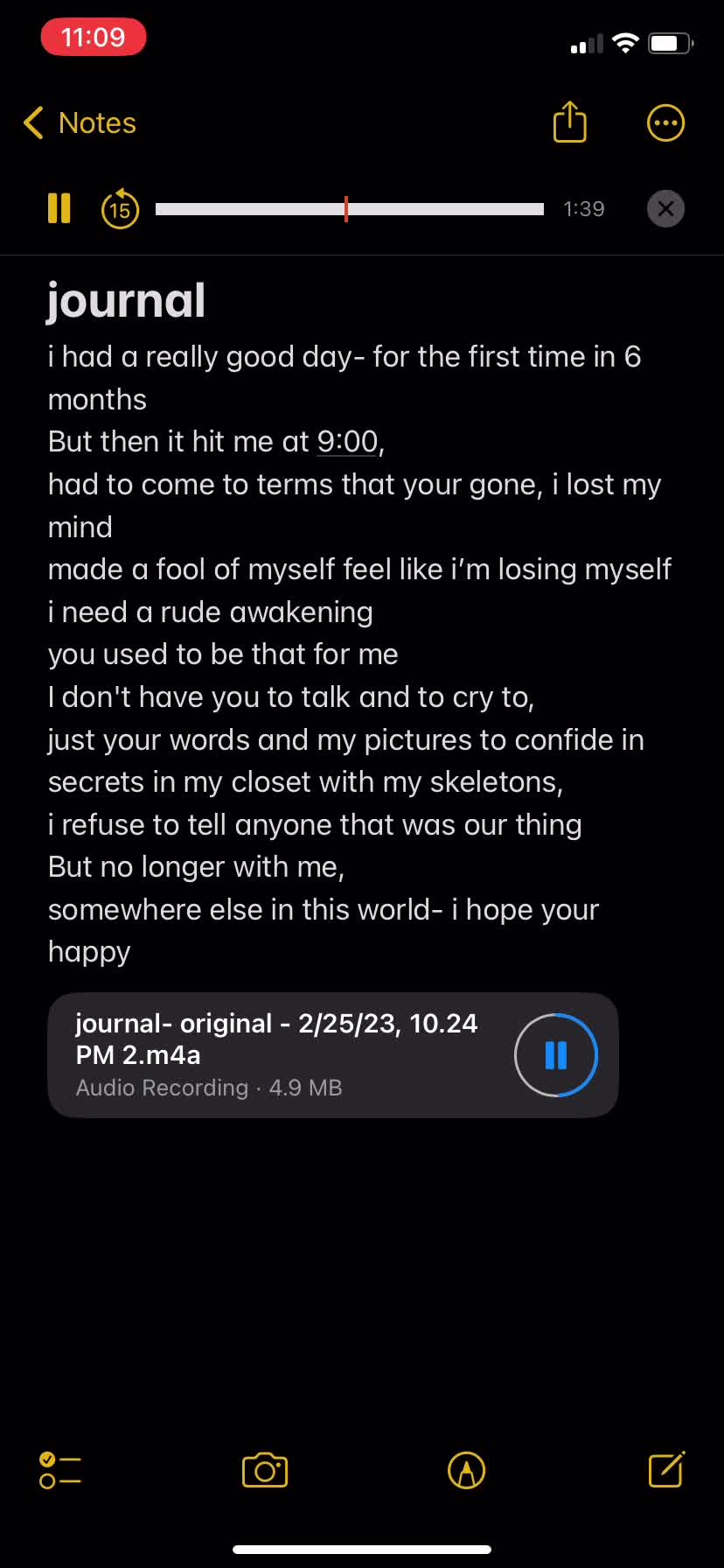
Task: Rewind the recording 15 seconds
Action: [x=120, y=209]
